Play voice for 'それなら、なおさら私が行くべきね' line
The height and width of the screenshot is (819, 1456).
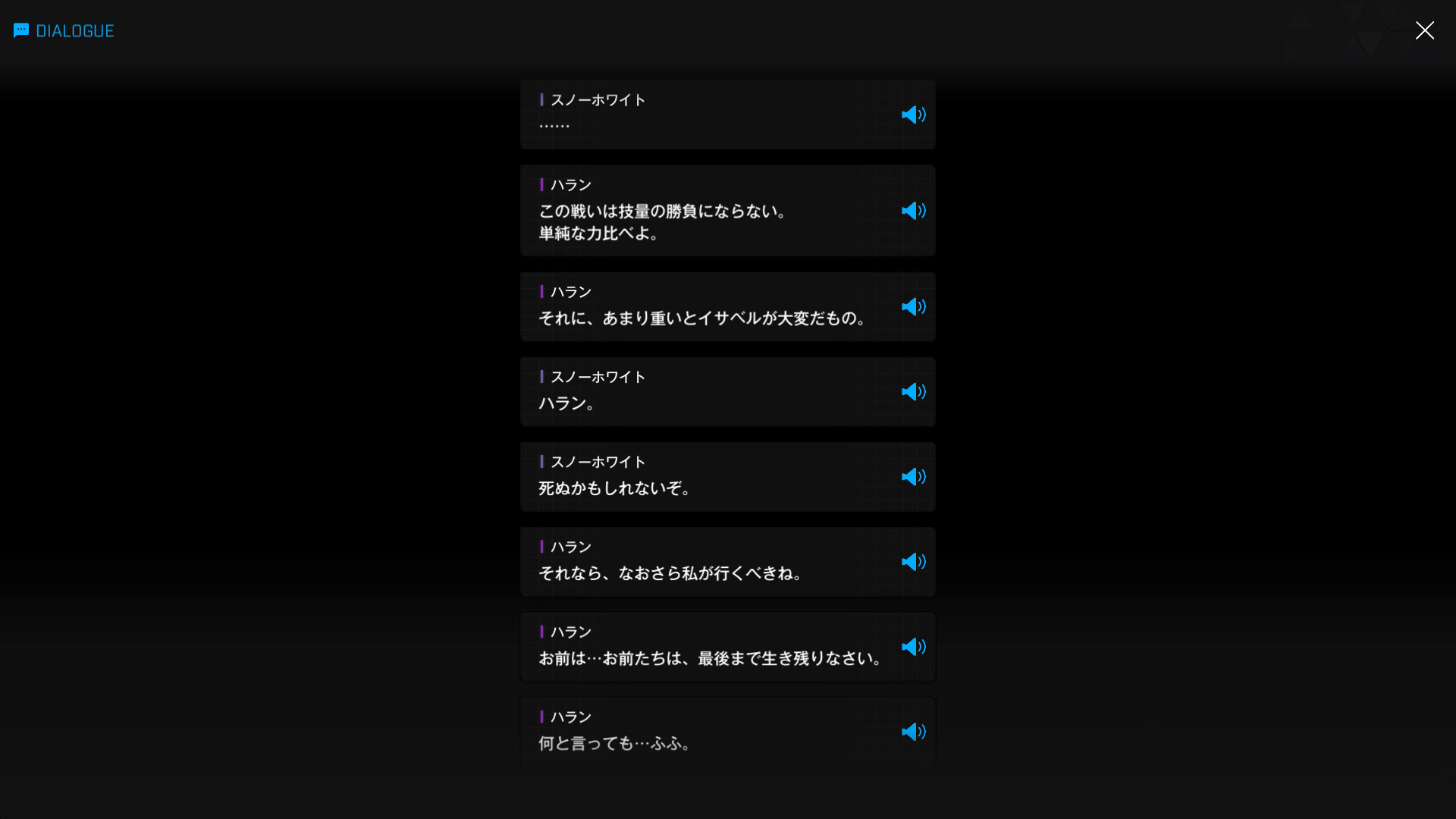pyautogui.click(x=913, y=562)
